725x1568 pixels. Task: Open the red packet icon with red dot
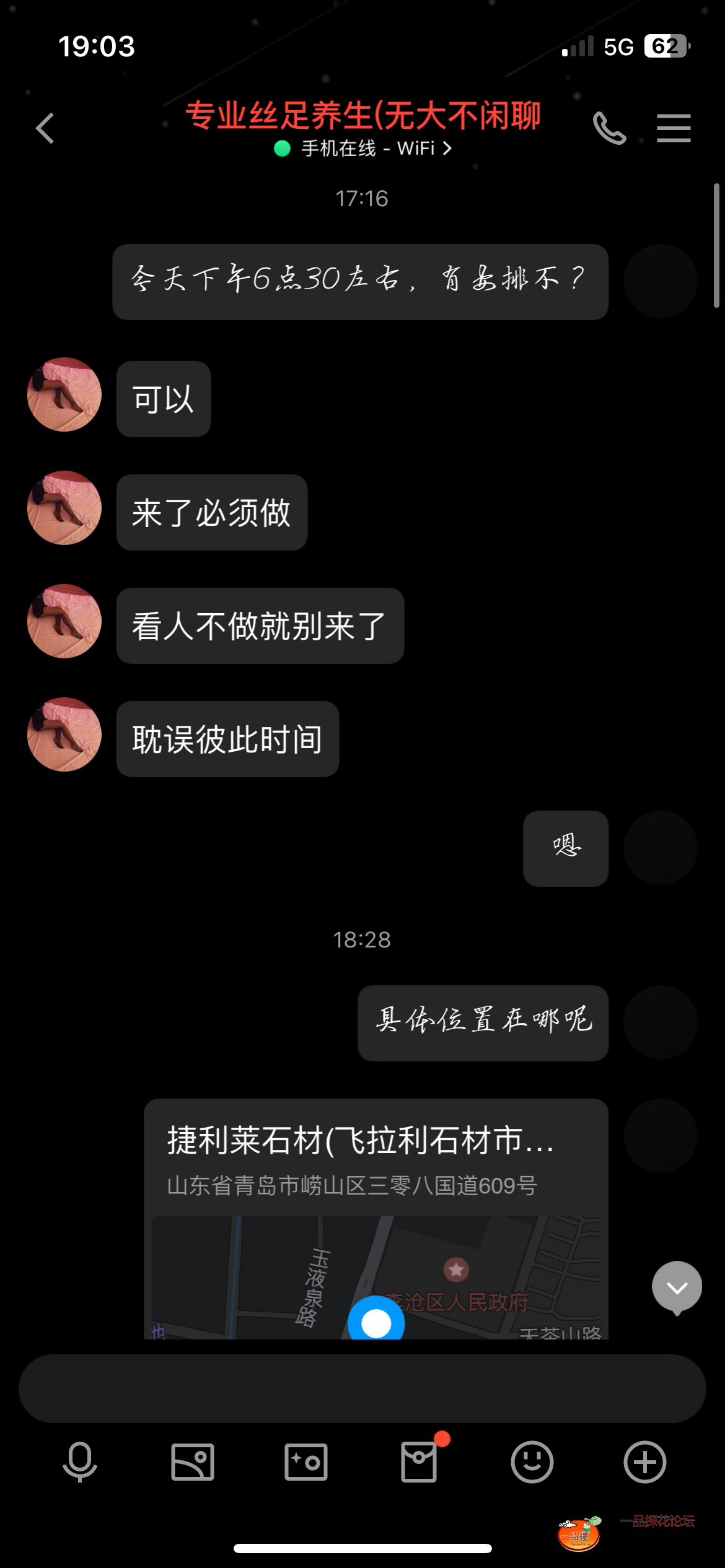(x=420, y=1463)
